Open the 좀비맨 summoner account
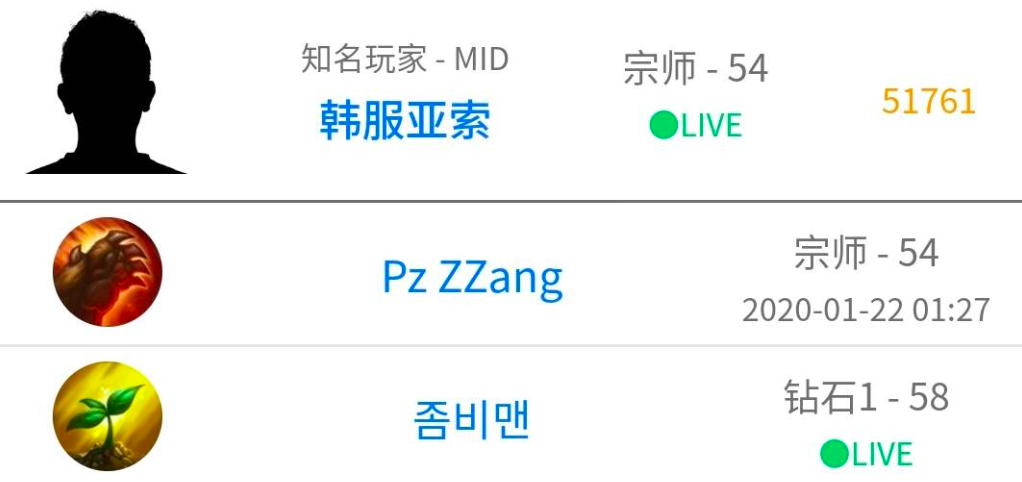The height and width of the screenshot is (482, 1022). 471,421
